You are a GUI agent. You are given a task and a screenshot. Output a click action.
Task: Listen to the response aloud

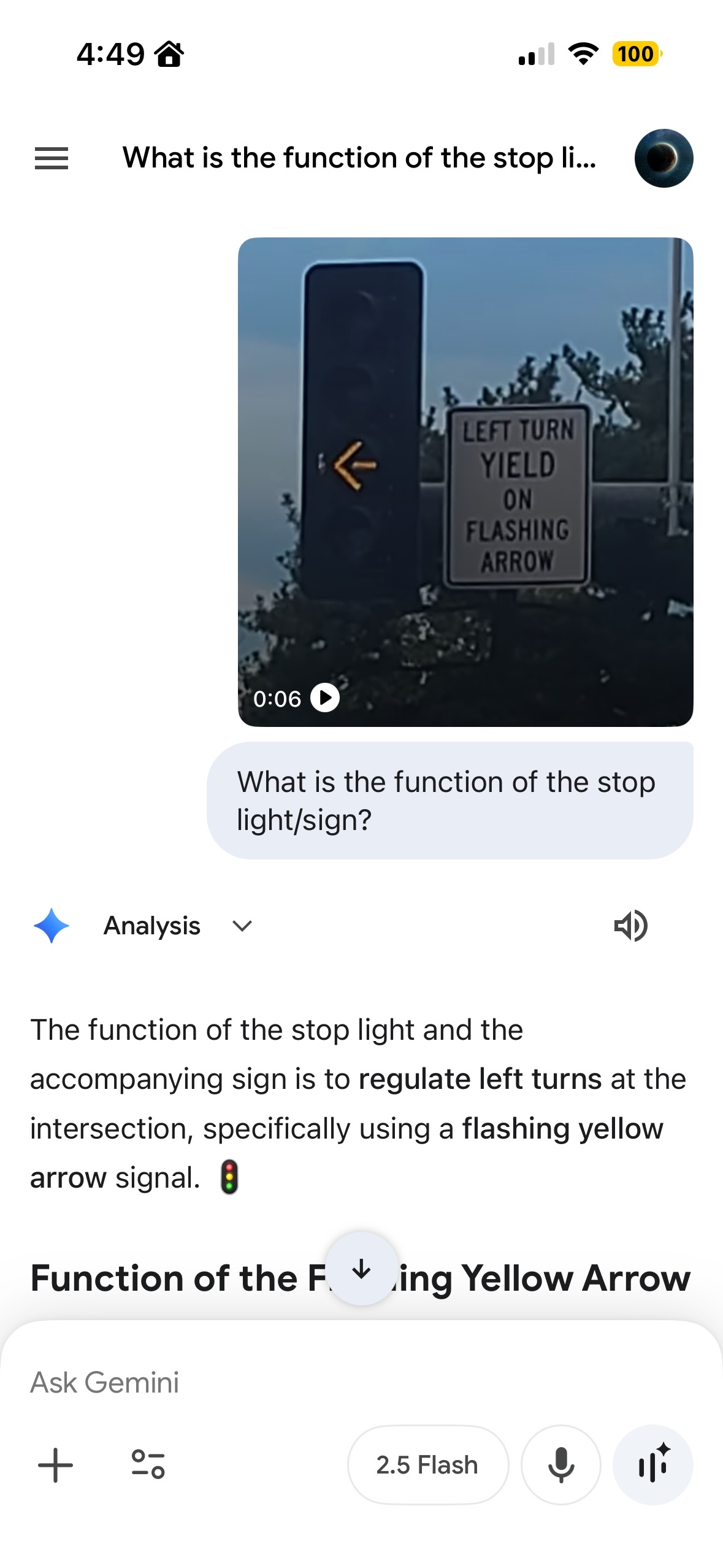click(x=630, y=926)
